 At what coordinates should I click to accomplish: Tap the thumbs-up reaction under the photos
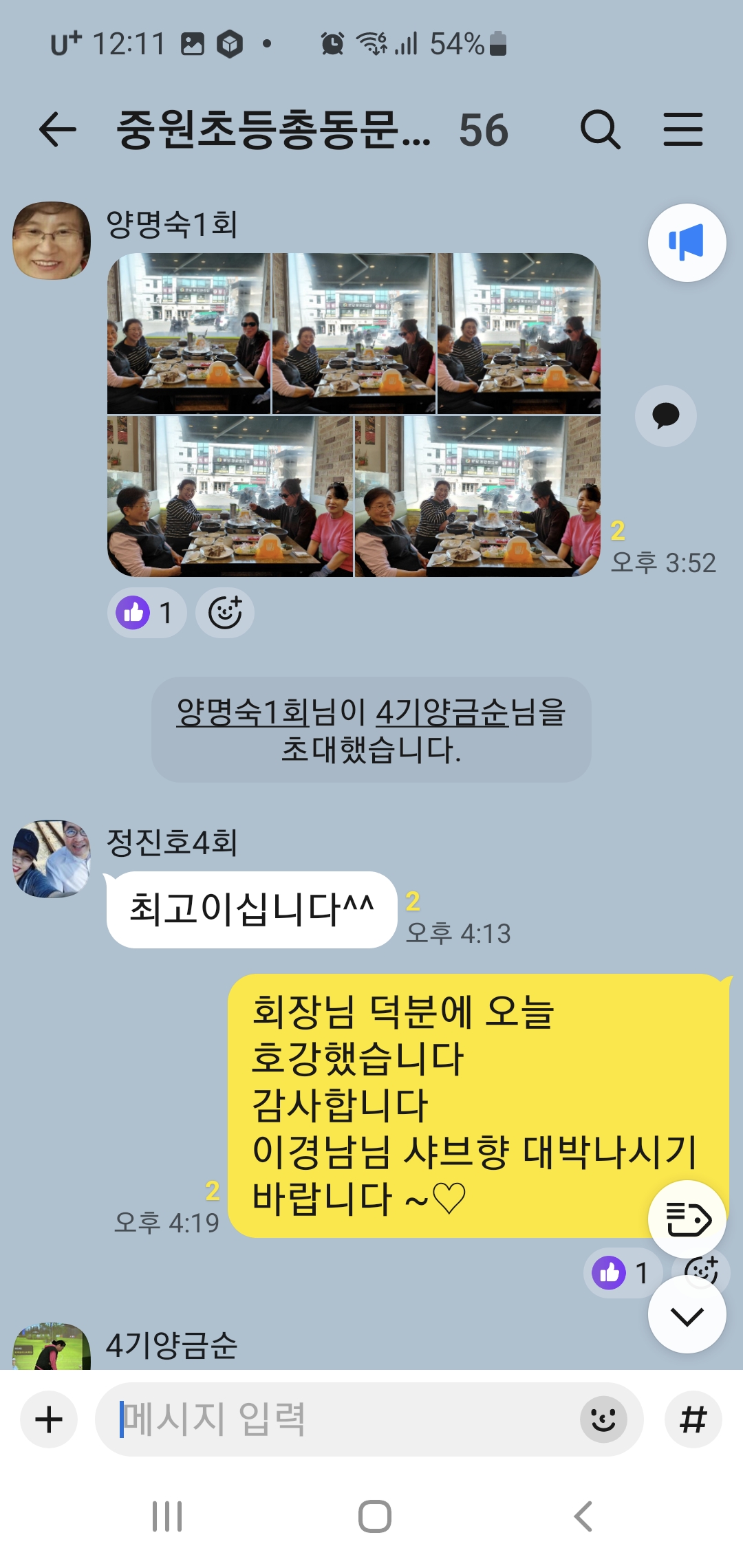pyautogui.click(x=146, y=612)
